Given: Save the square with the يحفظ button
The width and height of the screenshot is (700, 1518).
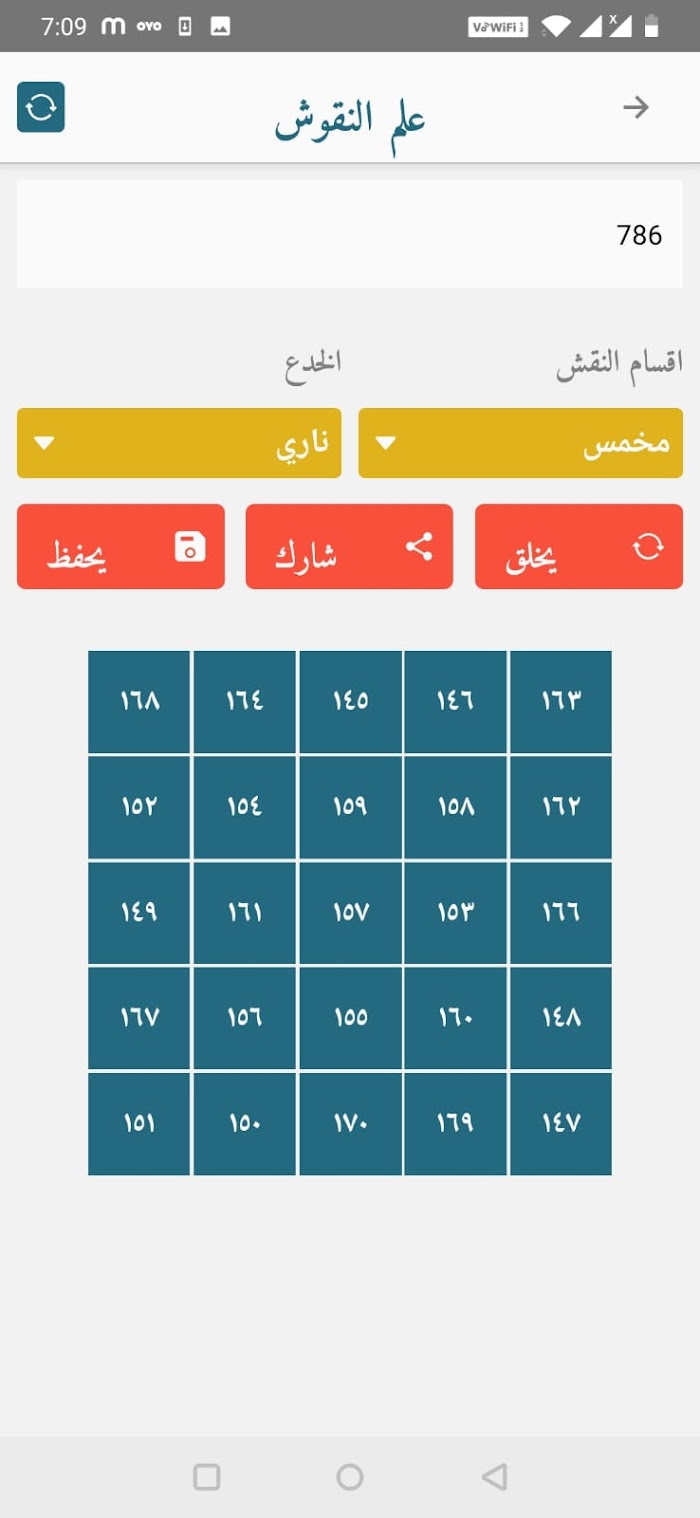Looking at the screenshot, I should (x=121, y=547).
